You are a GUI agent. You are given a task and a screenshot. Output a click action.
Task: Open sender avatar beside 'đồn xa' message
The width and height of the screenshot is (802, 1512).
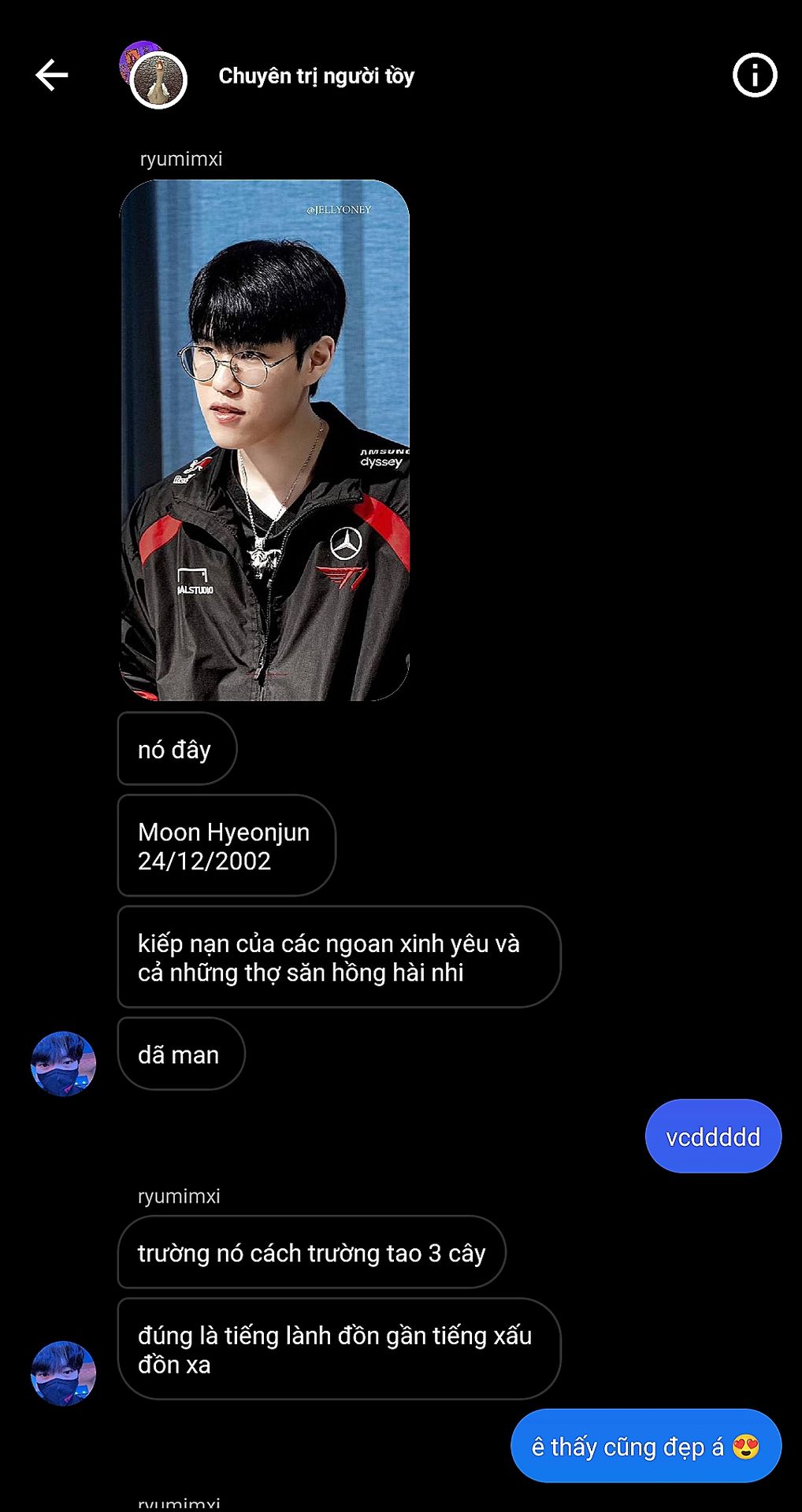point(63,1373)
